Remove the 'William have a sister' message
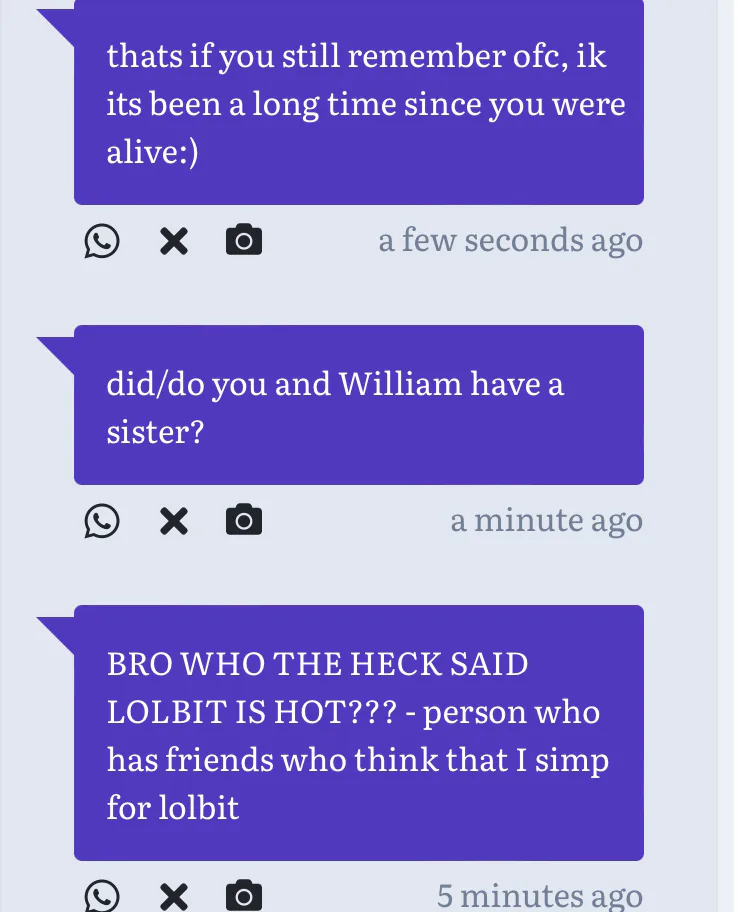This screenshot has width=750, height=912. coord(174,521)
